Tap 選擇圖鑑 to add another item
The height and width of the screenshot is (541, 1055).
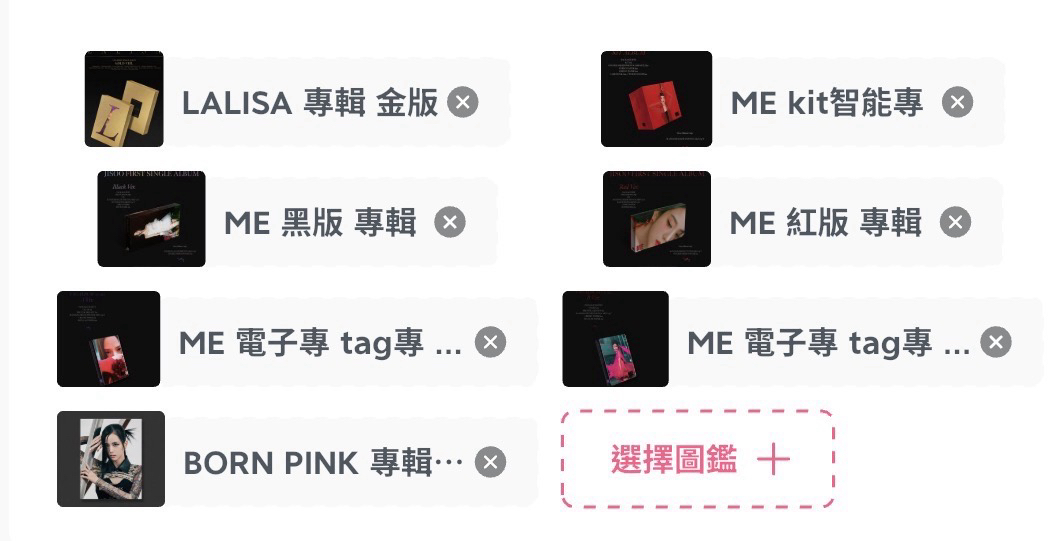[x=698, y=459]
